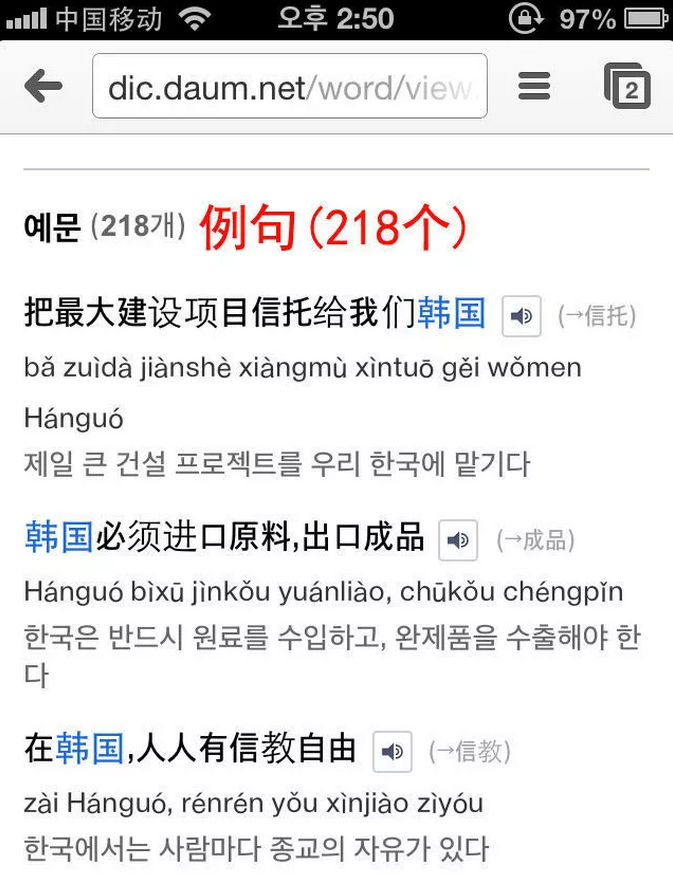Open the tab switcher showing 2 tabs
This screenshot has height=886, width=673.
coord(628,87)
